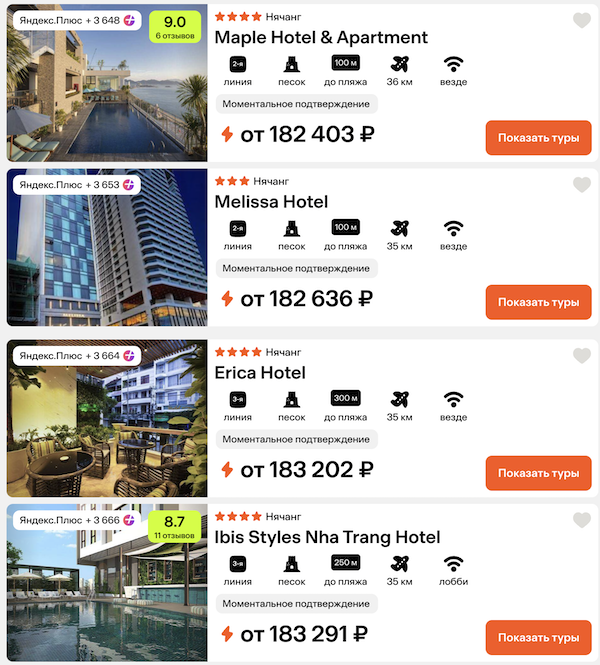Open the Erica Hotel title
Viewport: 600px width, 665px height.
coord(260,373)
